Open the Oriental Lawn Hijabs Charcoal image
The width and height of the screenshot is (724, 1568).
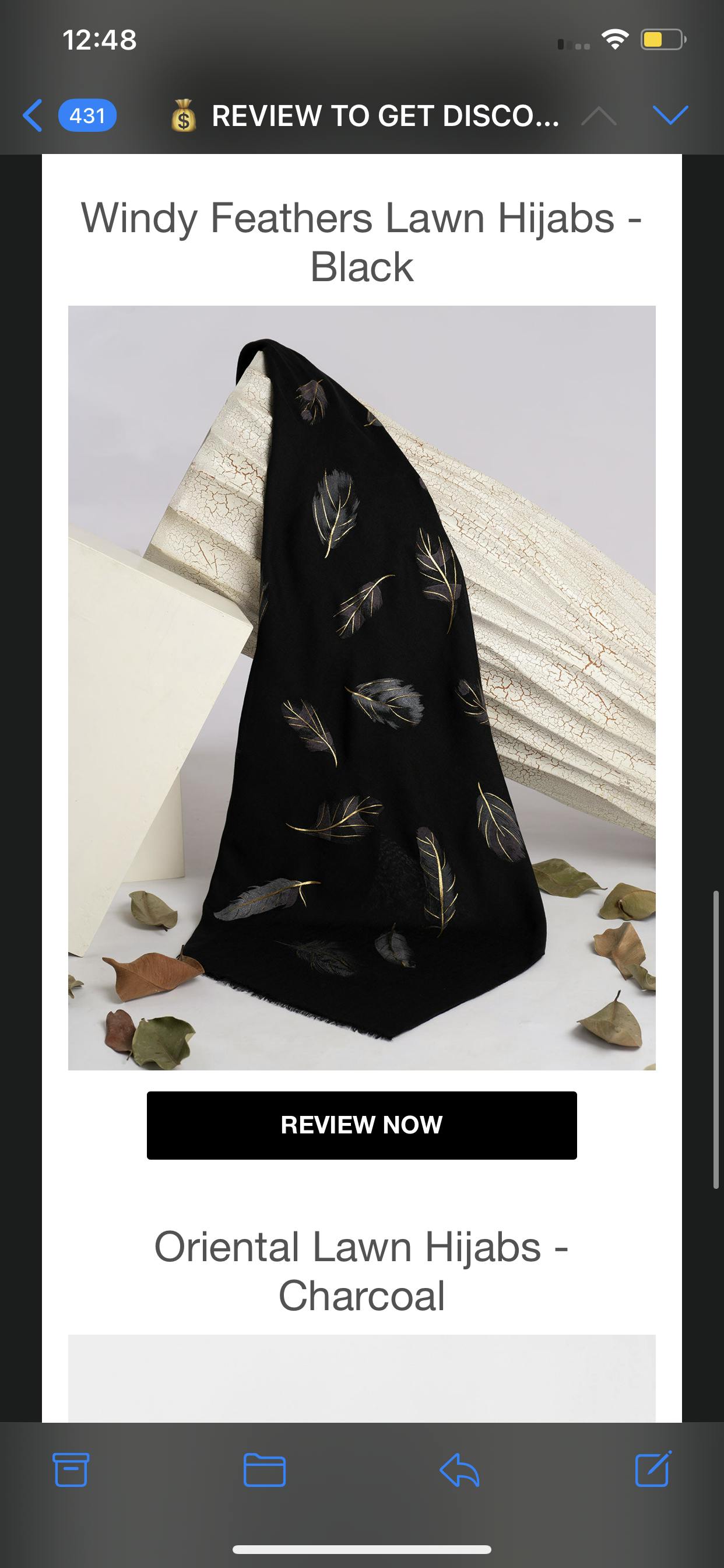tap(361, 1378)
